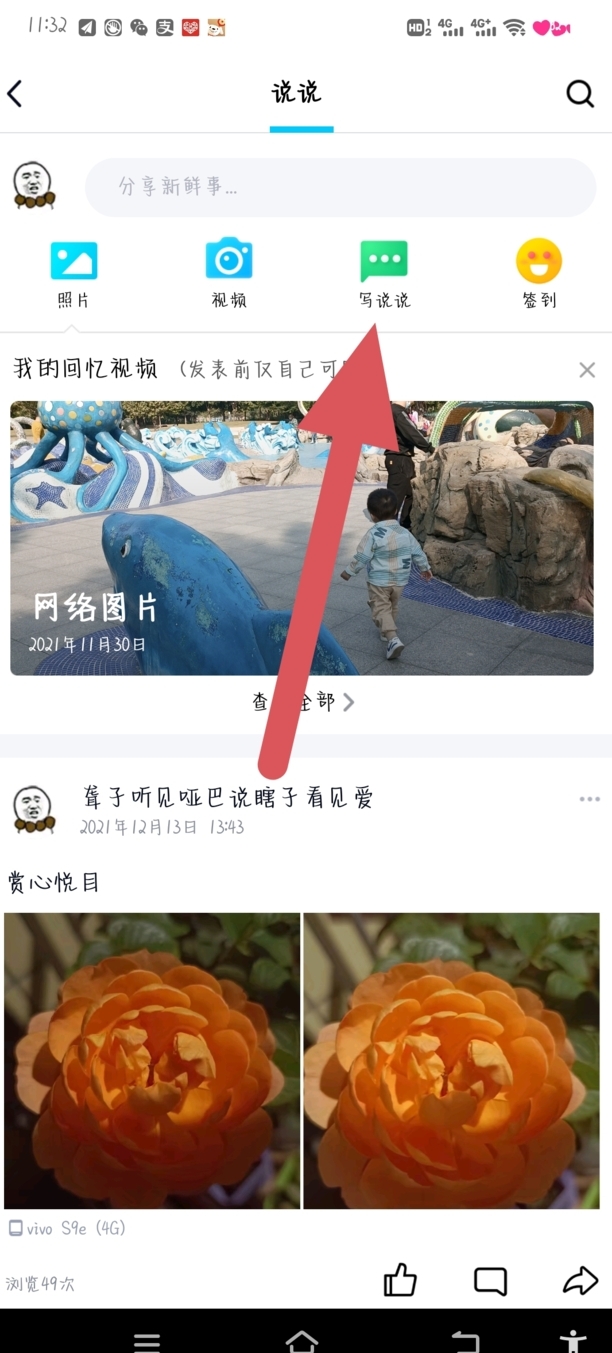Viewport: 612px width, 1353px height.
Task: Tap 写说说 to write a post
Action: [384, 272]
